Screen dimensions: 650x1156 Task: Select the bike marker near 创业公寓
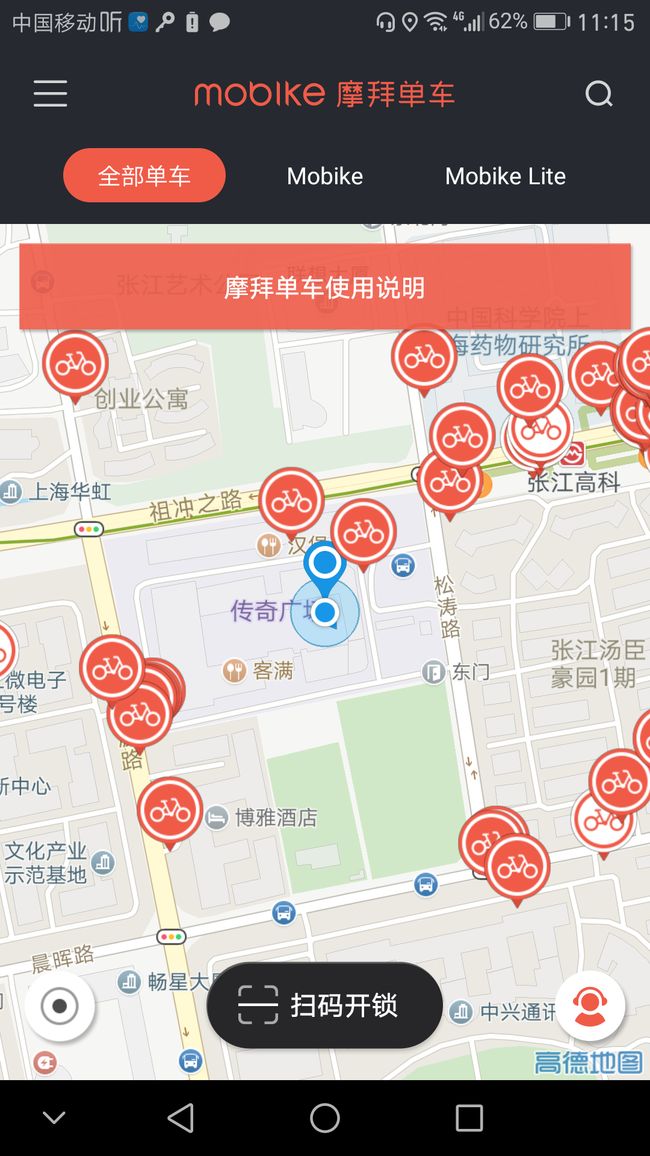click(x=75, y=364)
